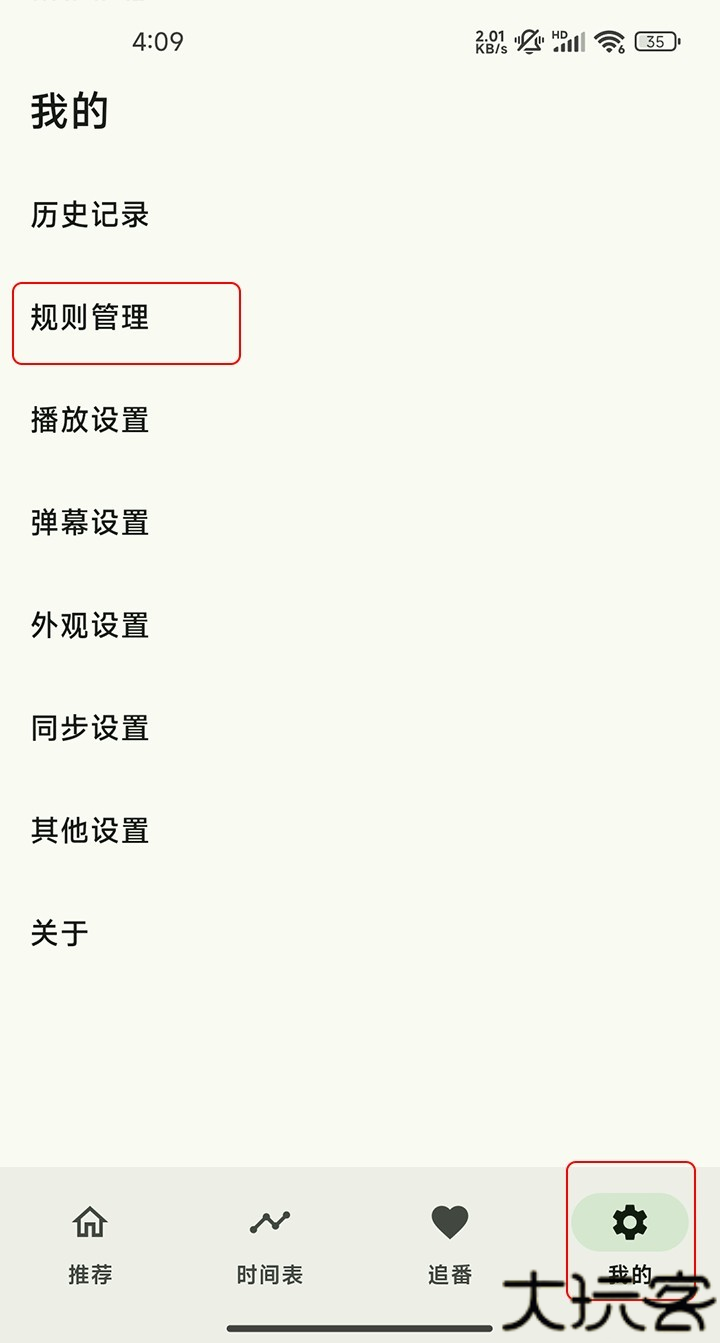This screenshot has height=1343, width=720.
Task: Open 播放设置 playback settings
Action: point(90,420)
